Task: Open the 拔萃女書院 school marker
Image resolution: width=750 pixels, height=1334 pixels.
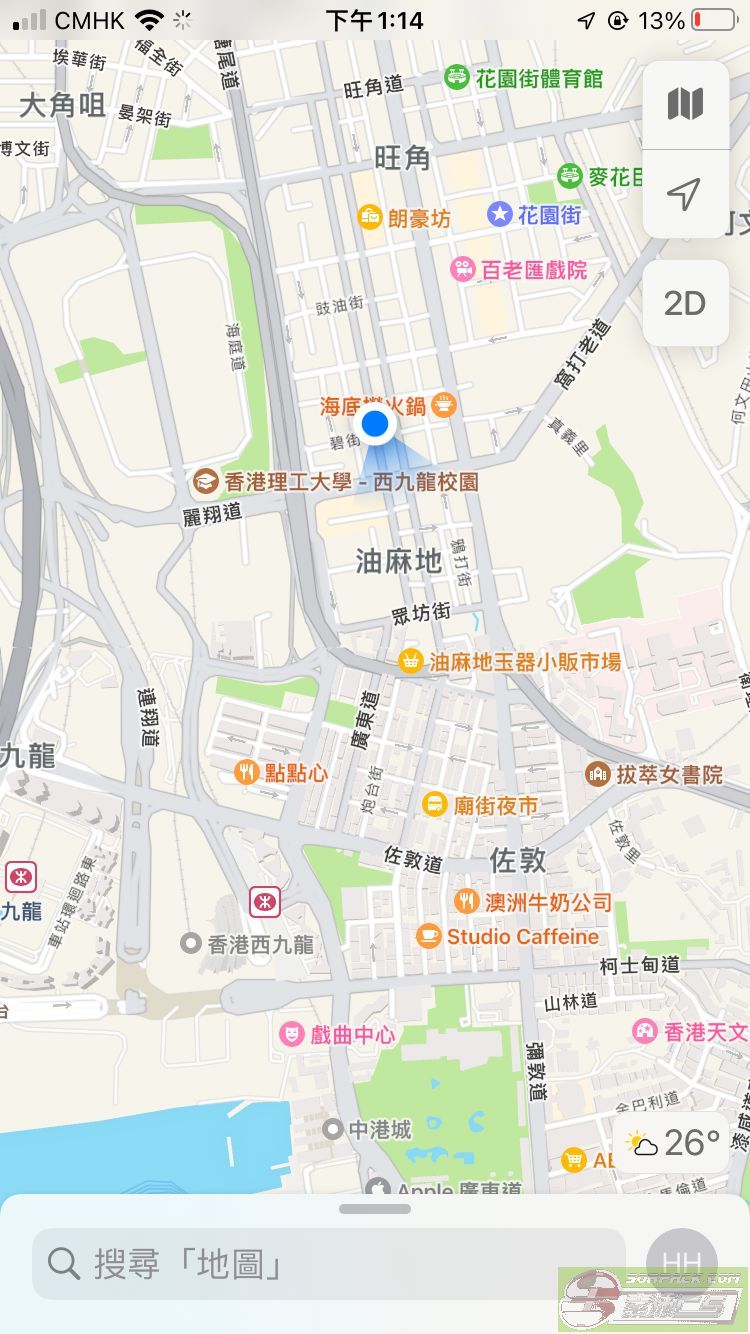Action: 598,774
